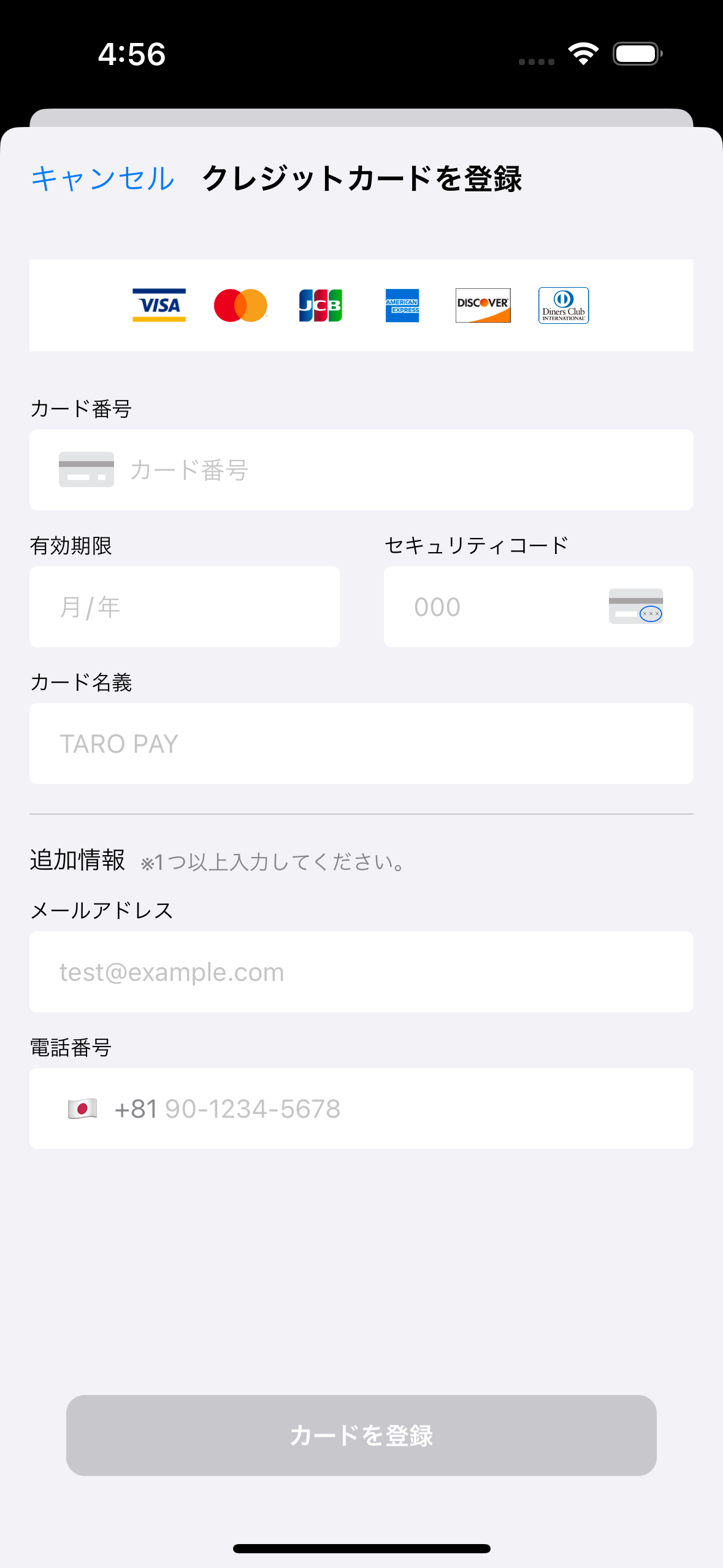Tap the セキュリティコード field
Image resolution: width=723 pixels, height=1568 pixels.
[538, 607]
